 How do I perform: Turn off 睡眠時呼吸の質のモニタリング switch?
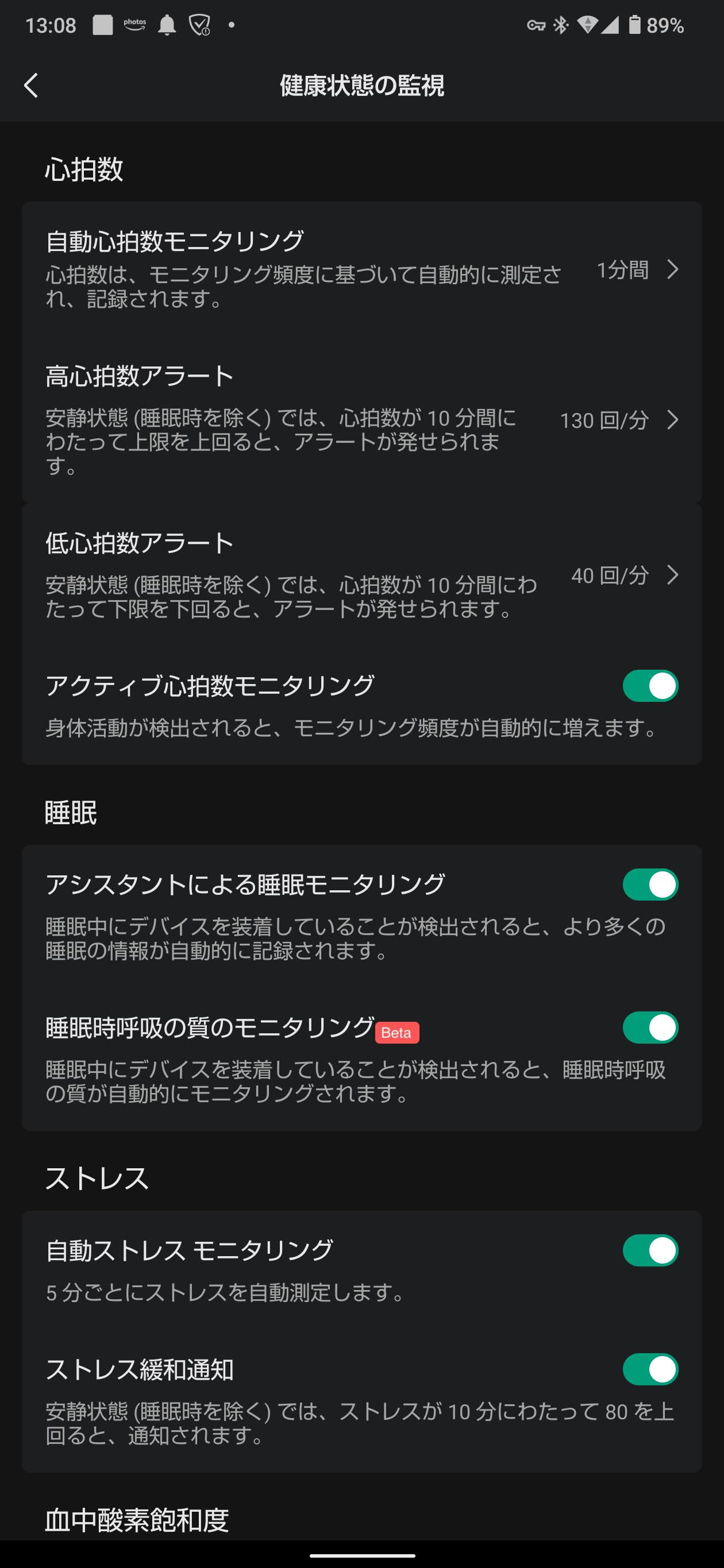click(650, 1028)
